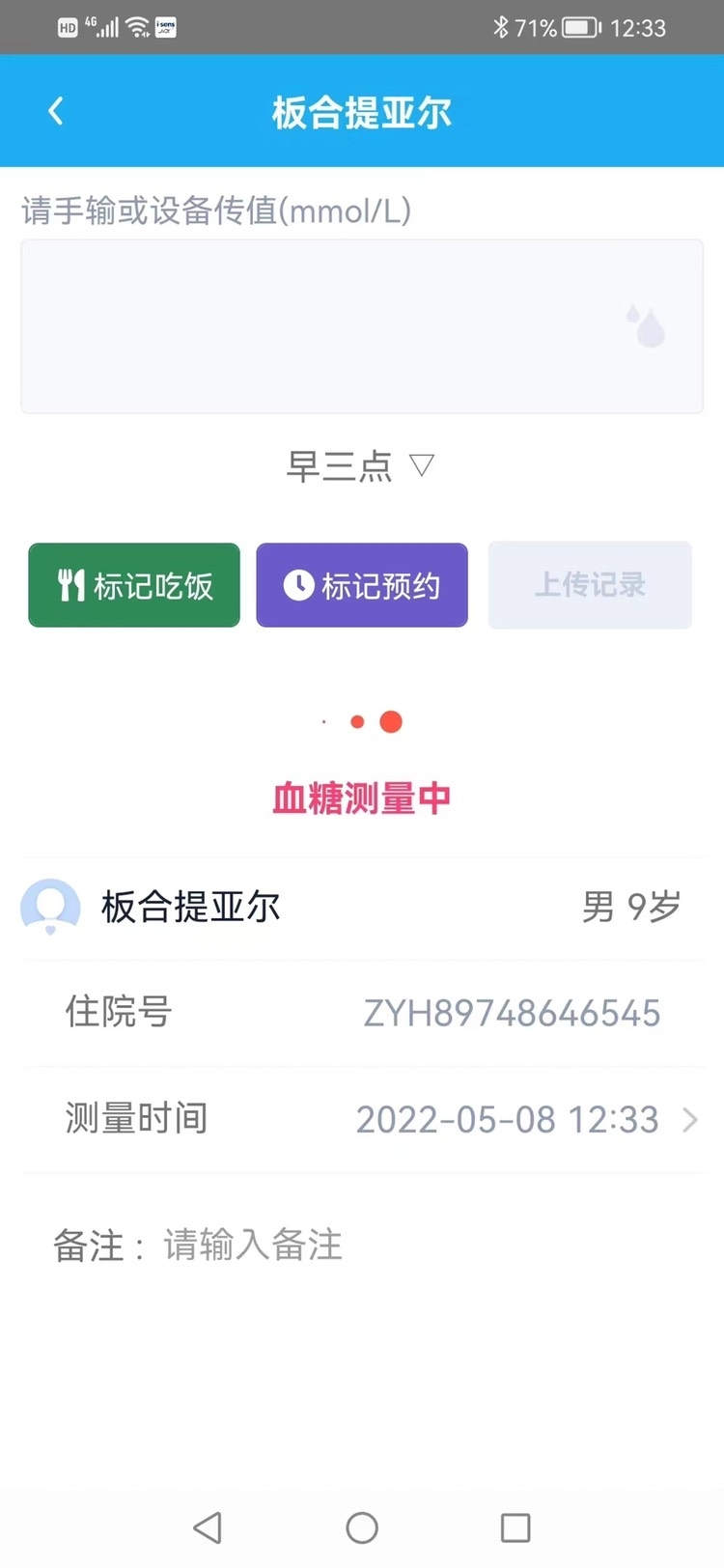This screenshot has height=1568, width=724.
Task: Go back using the header arrow
Action: [56, 111]
